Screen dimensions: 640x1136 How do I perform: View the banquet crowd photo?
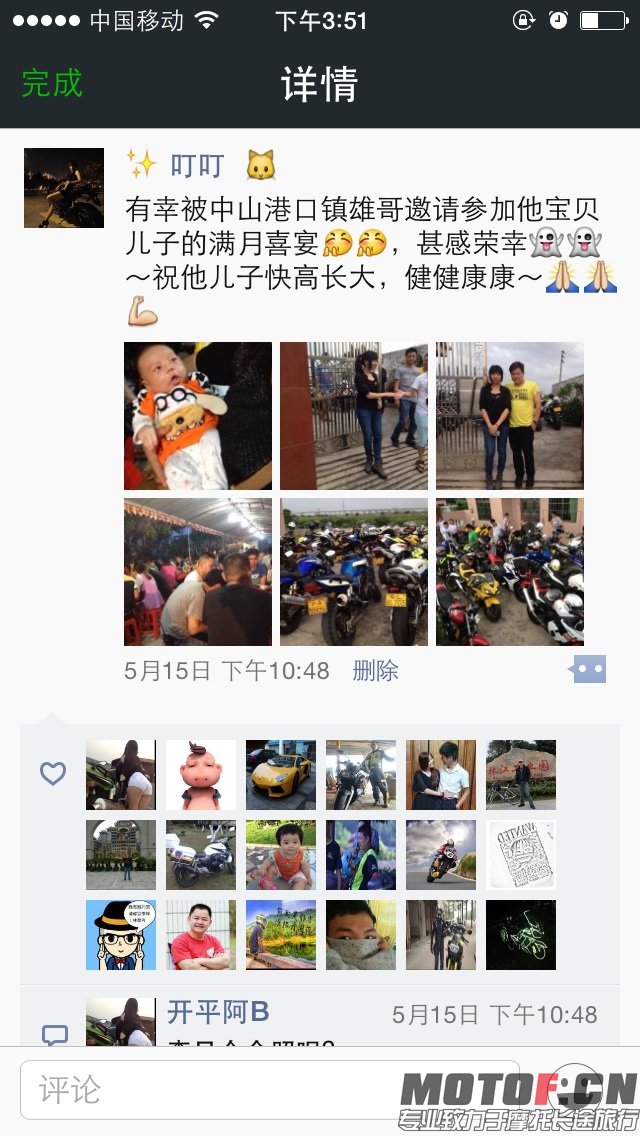(198, 572)
